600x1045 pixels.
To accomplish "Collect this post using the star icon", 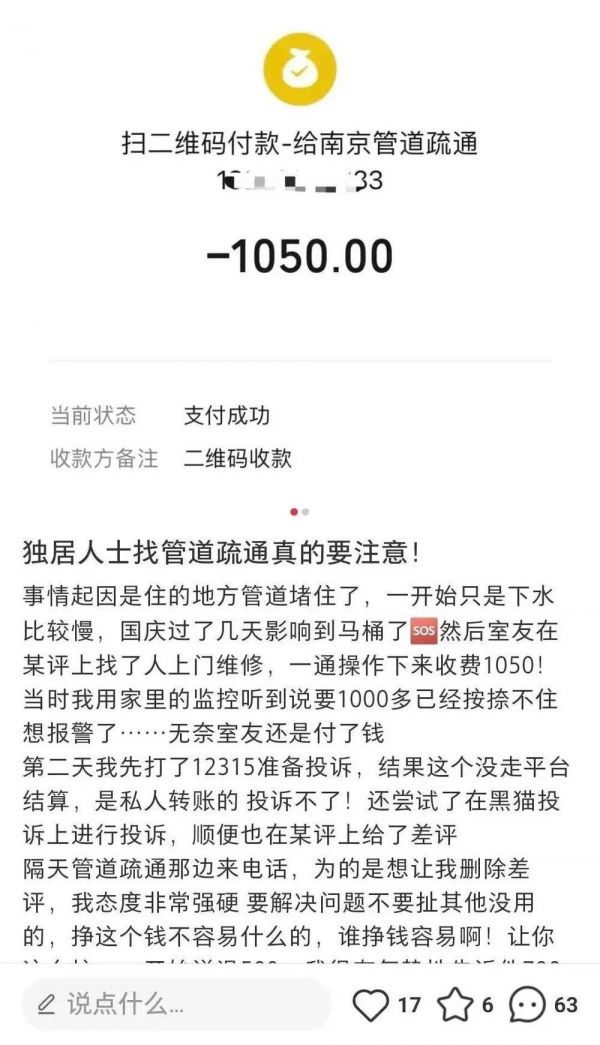I will (456, 1004).
